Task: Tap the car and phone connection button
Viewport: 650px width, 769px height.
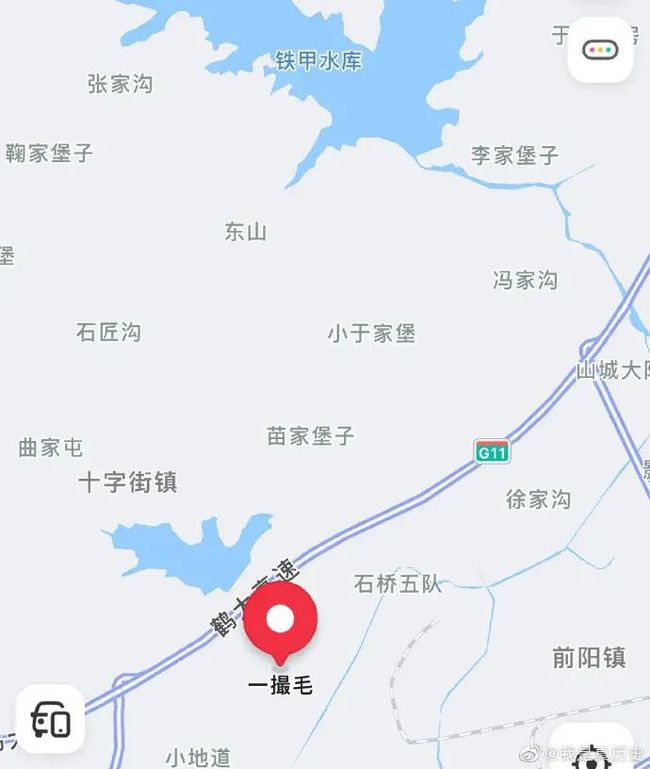Action: [50, 718]
